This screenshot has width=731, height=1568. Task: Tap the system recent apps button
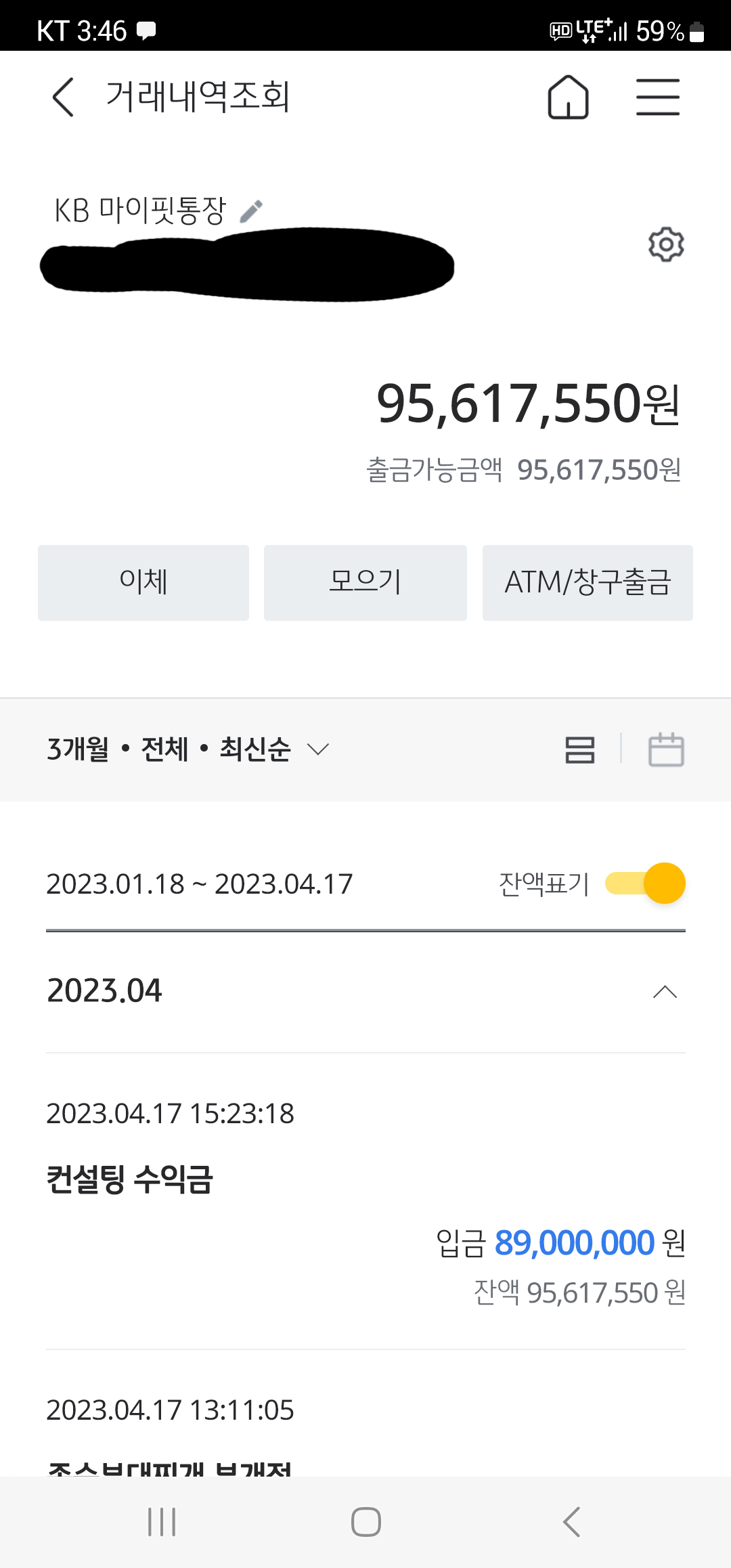coord(162,1522)
